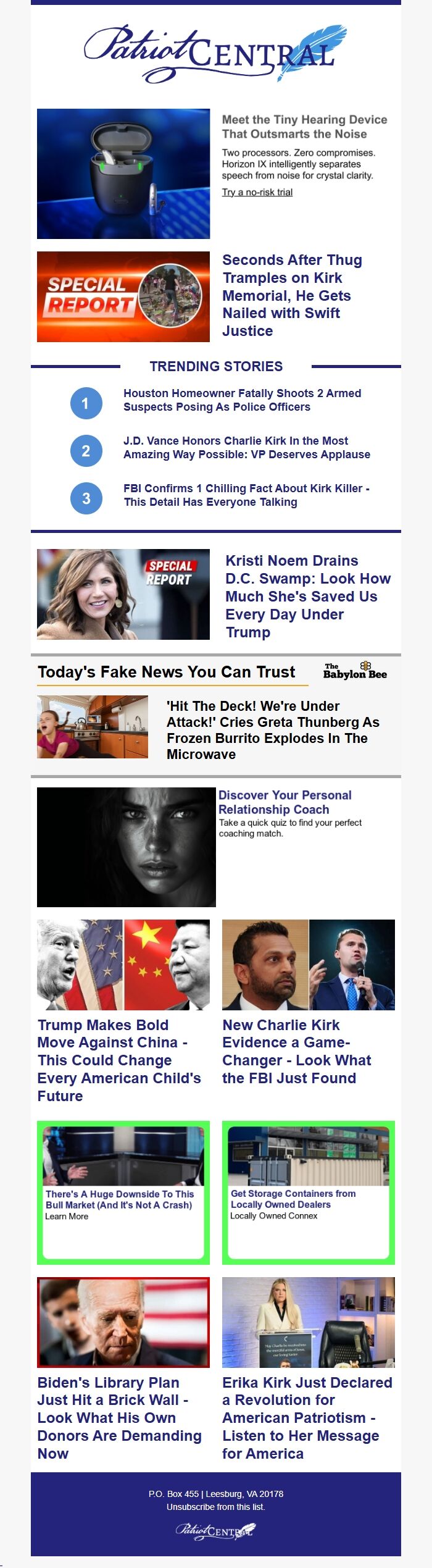432x1568 pixels.
Task: Open 'Discover Your Personal Relationship Coach' ad
Action: [285, 802]
